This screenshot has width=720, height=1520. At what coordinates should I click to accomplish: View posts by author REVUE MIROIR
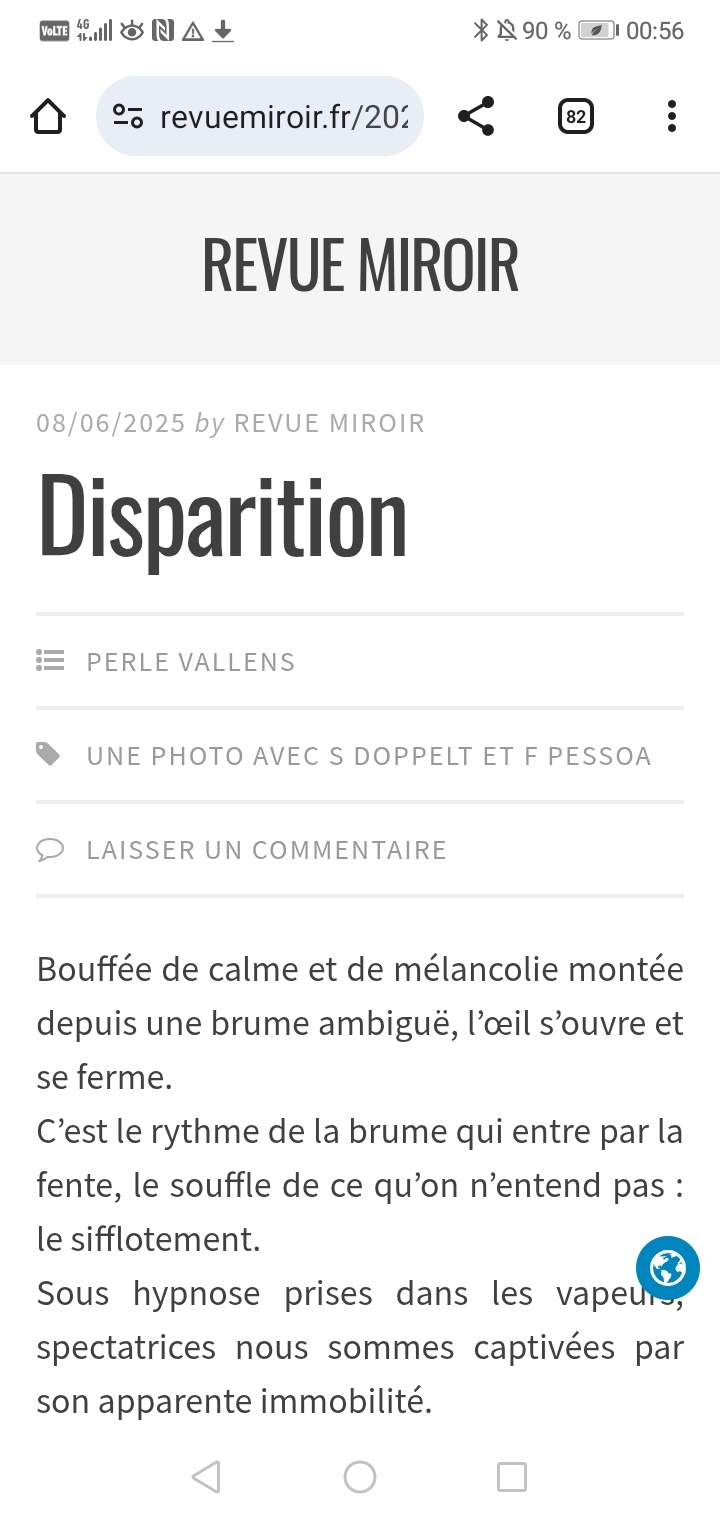pyautogui.click(x=329, y=423)
